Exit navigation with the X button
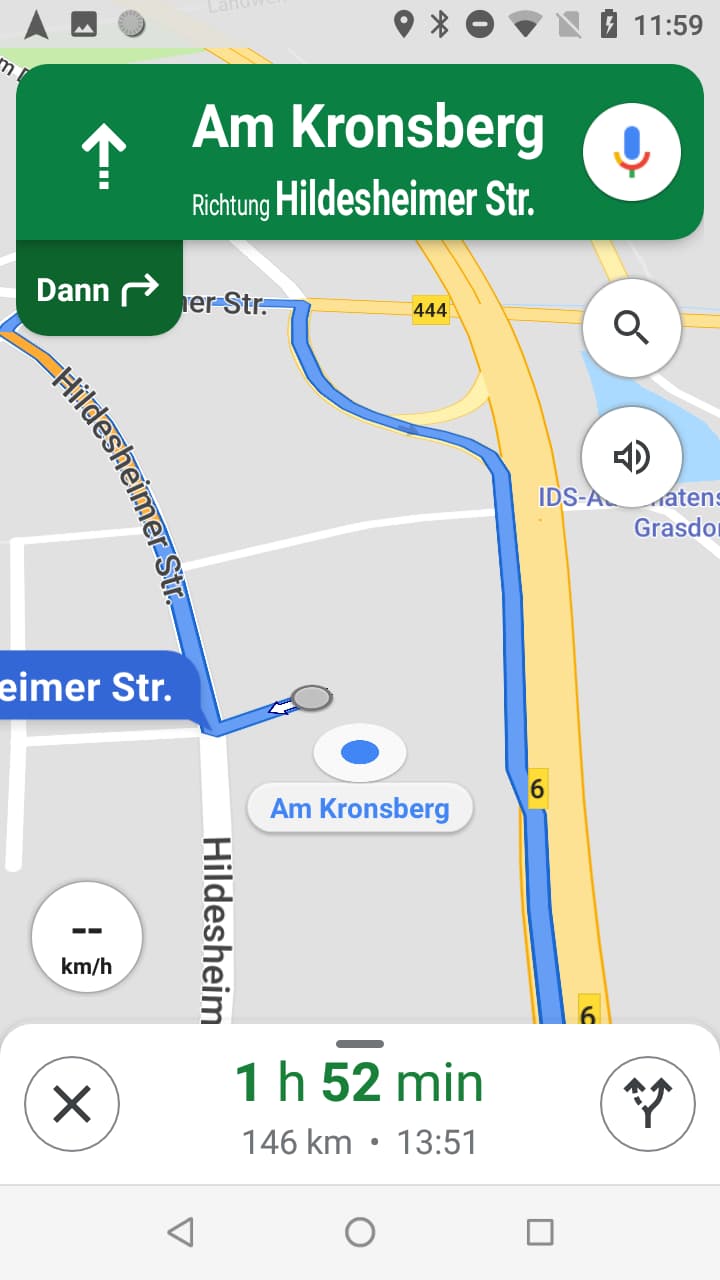Image resolution: width=720 pixels, height=1280 pixels. [72, 1104]
